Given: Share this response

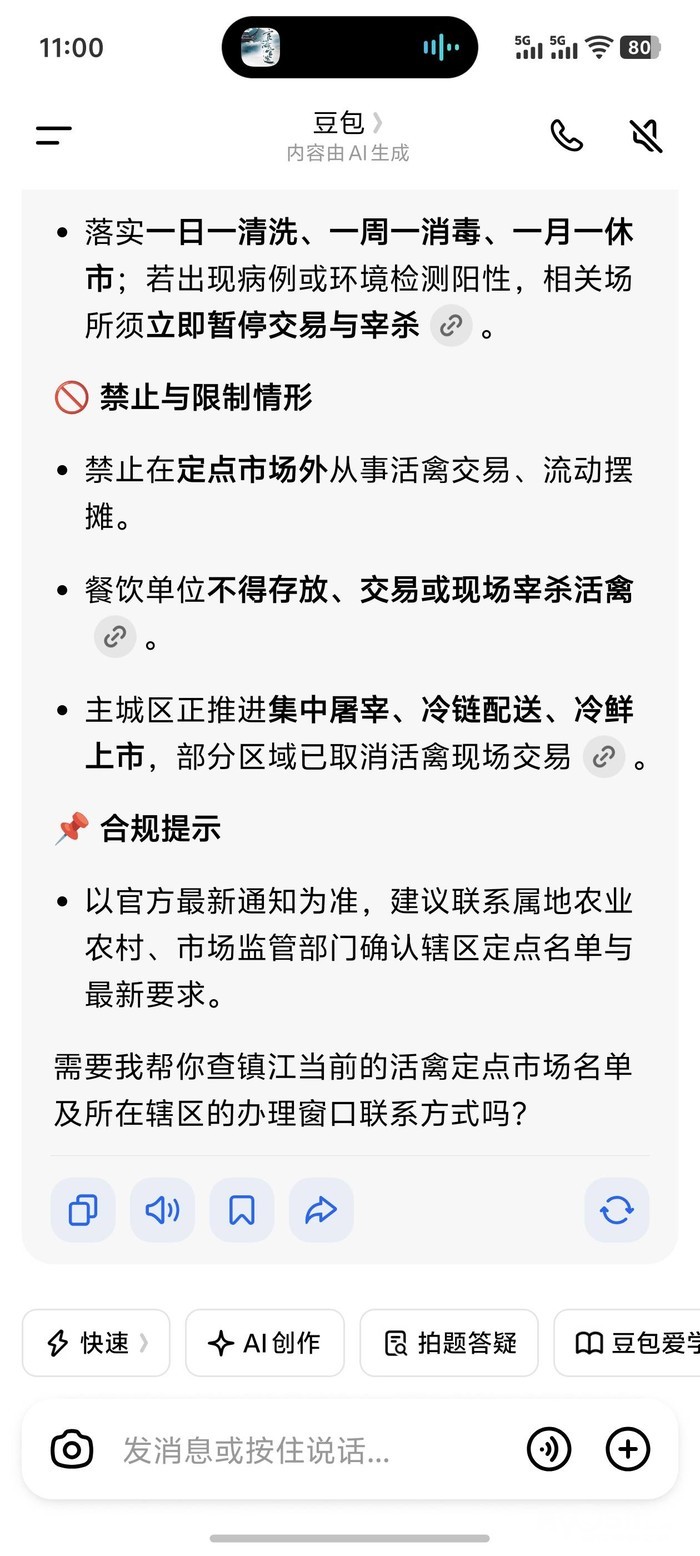Looking at the screenshot, I should coord(321,1210).
